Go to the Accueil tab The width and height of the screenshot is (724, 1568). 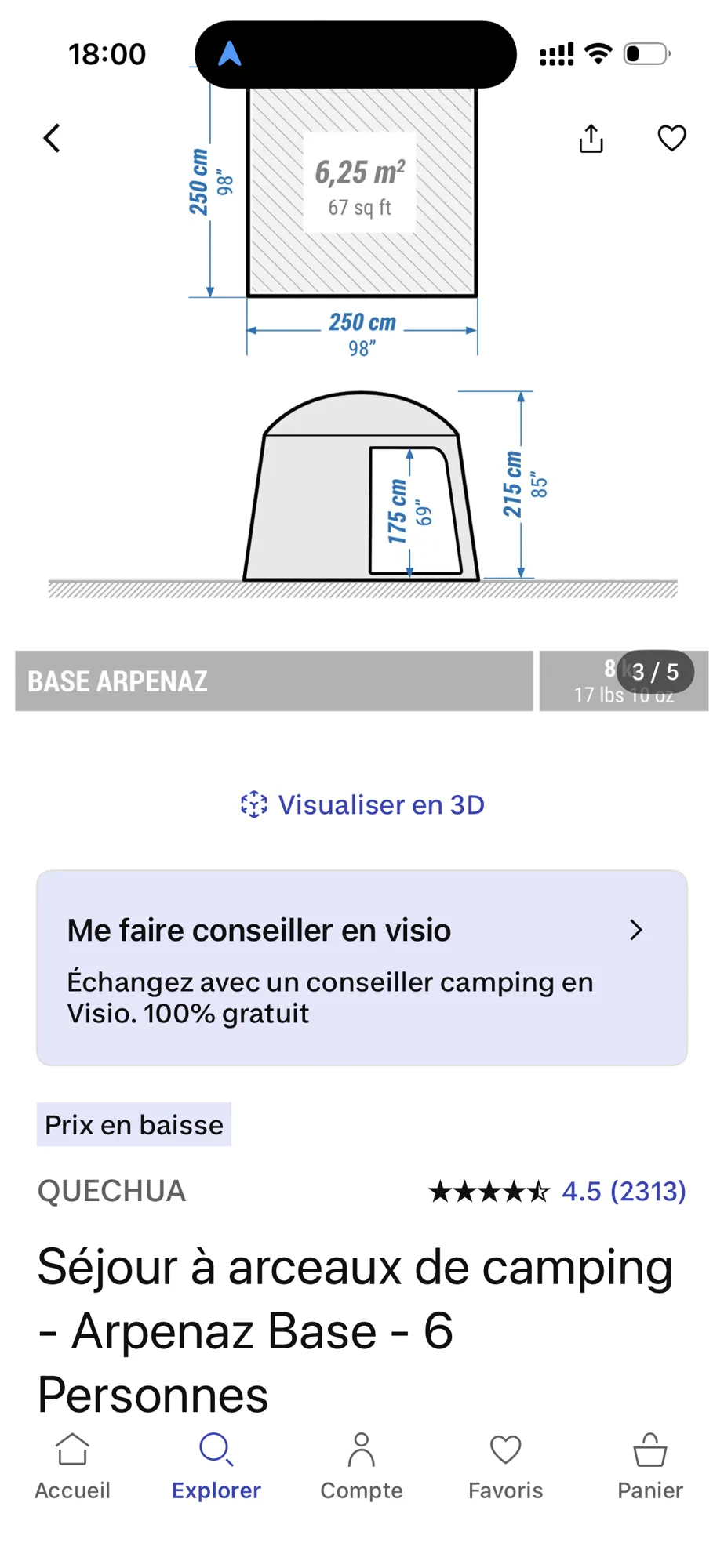pyautogui.click(x=72, y=1466)
